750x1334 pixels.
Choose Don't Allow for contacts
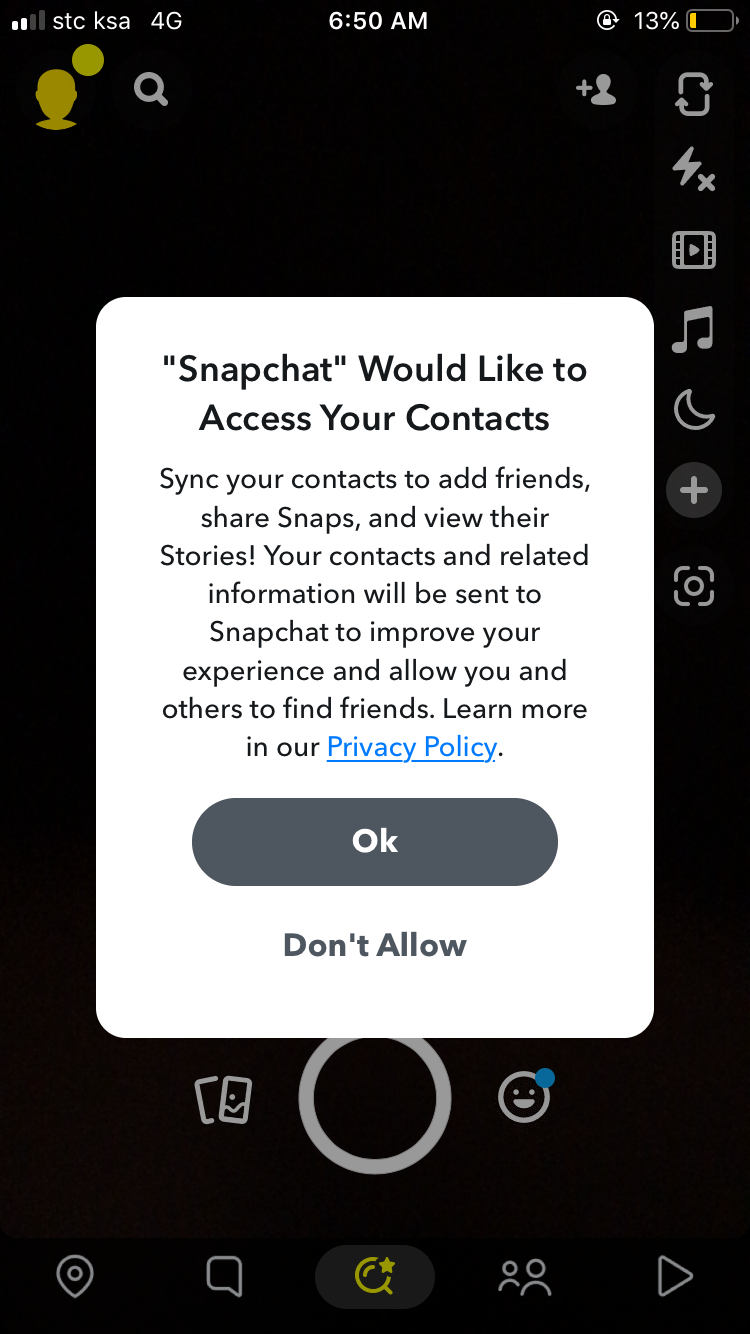[x=375, y=945]
